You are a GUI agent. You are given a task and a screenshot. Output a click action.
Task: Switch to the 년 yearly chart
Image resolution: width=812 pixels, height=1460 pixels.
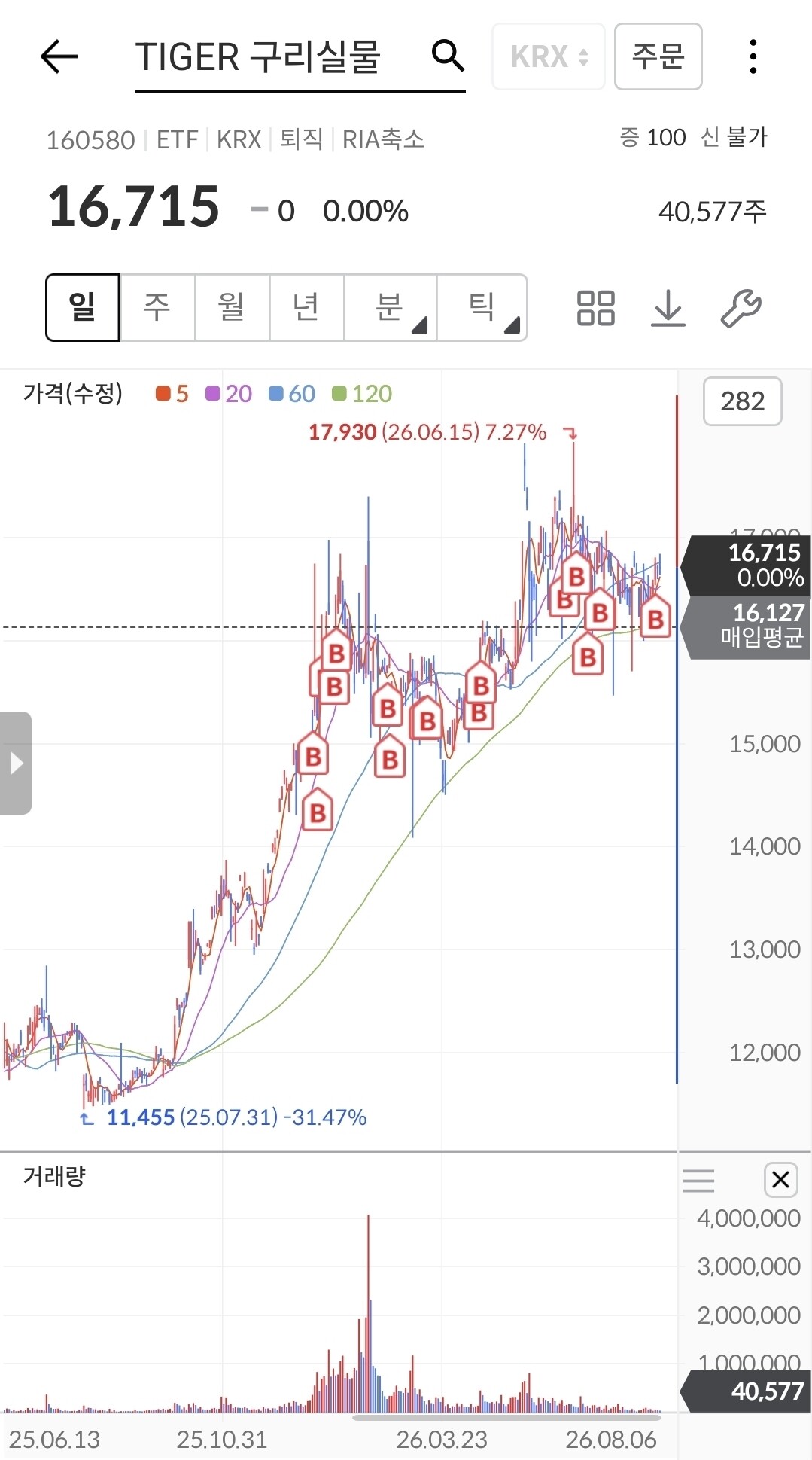point(306,307)
